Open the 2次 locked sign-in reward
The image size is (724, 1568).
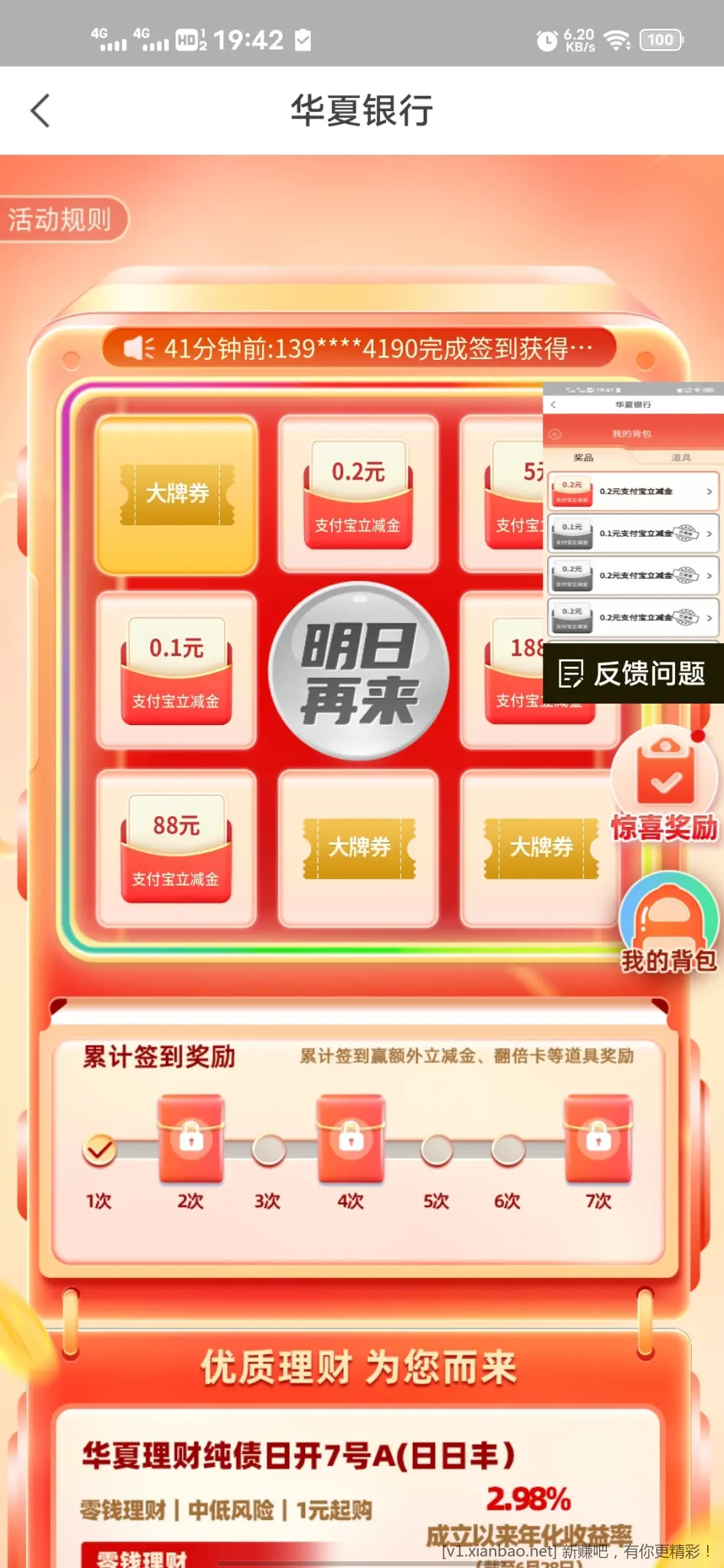[x=191, y=1138]
